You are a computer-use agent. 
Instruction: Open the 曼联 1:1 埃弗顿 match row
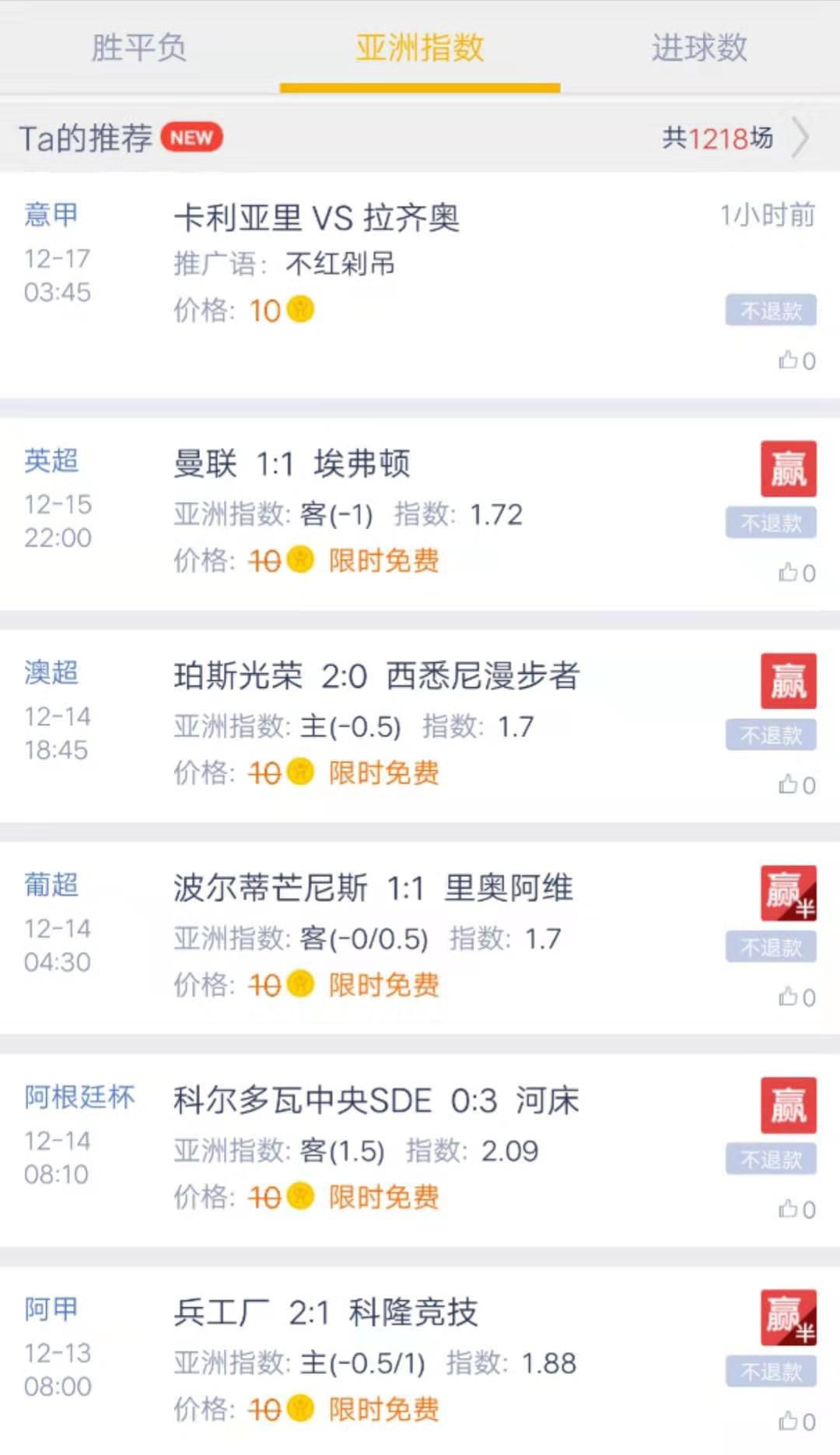[x=292, y=465]
